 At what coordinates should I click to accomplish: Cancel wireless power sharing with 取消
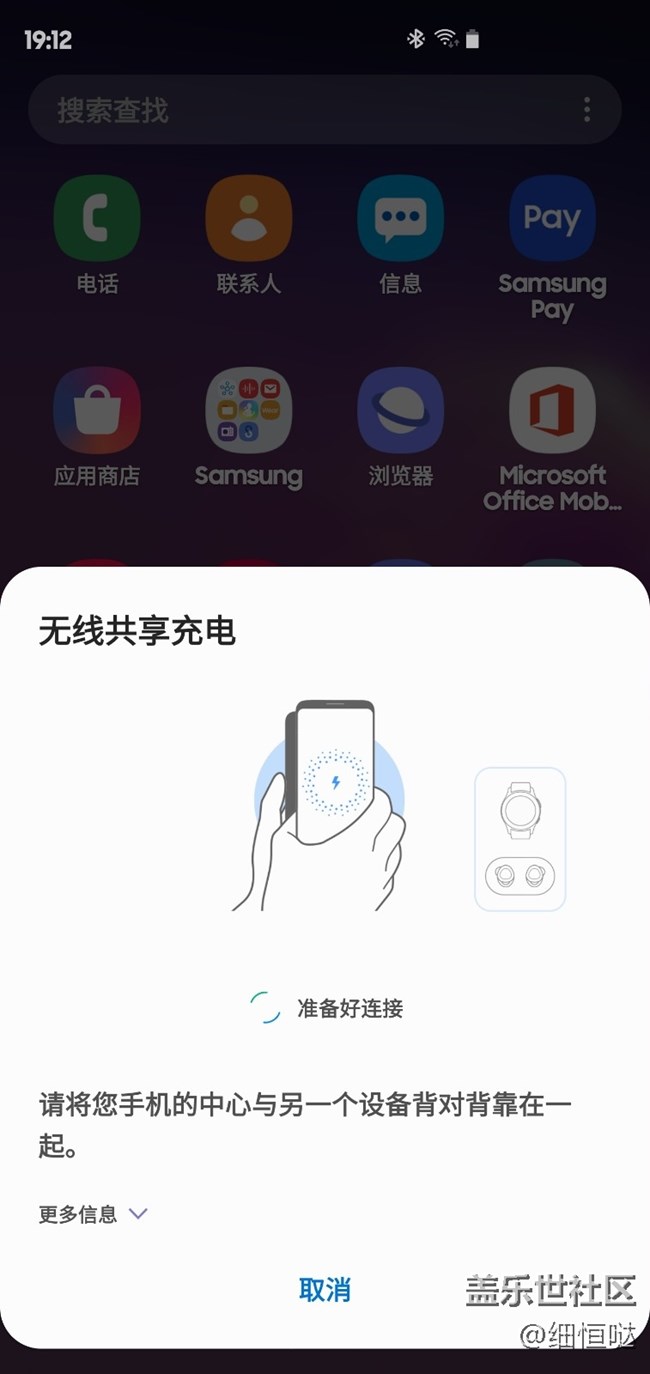(x=325, y=1290)
